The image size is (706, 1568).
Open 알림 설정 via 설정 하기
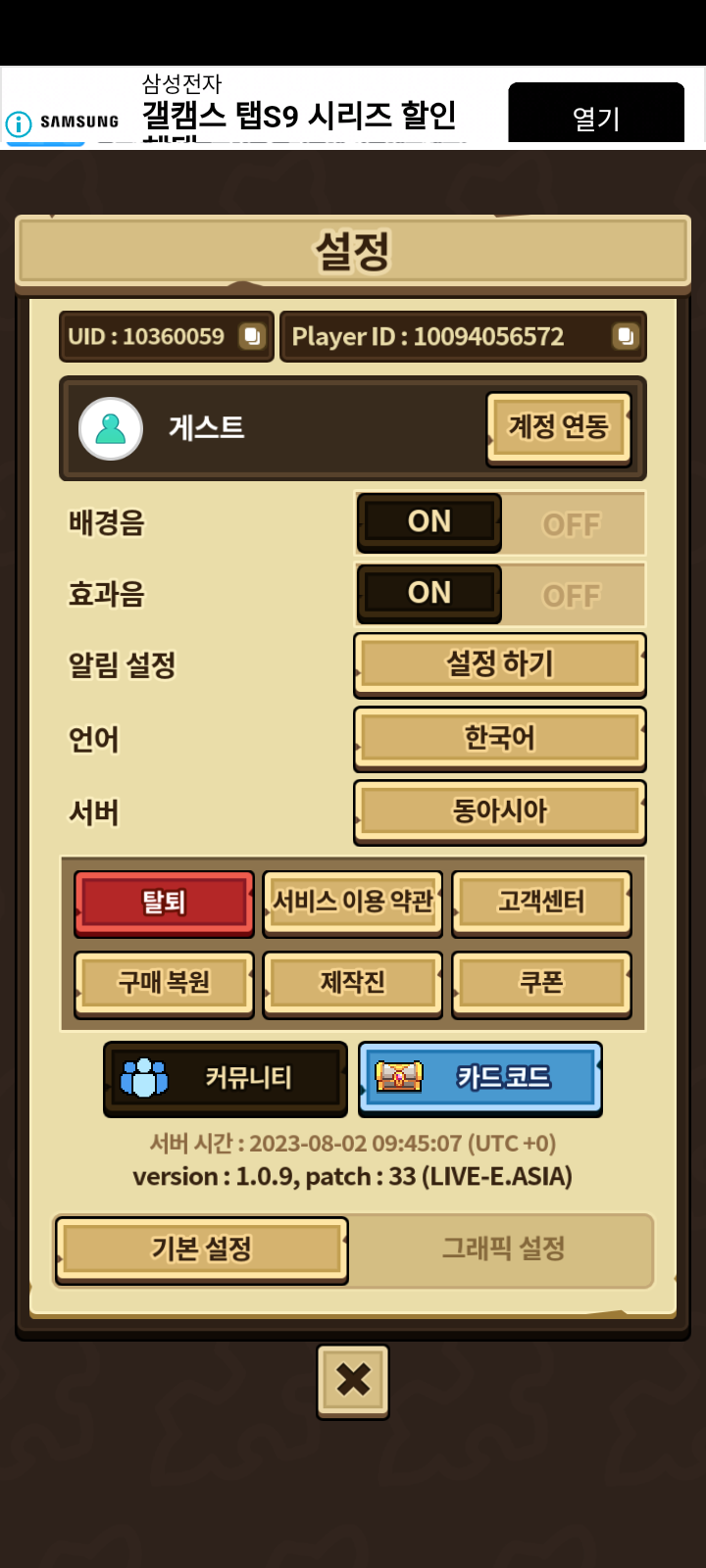click(499, 664)
